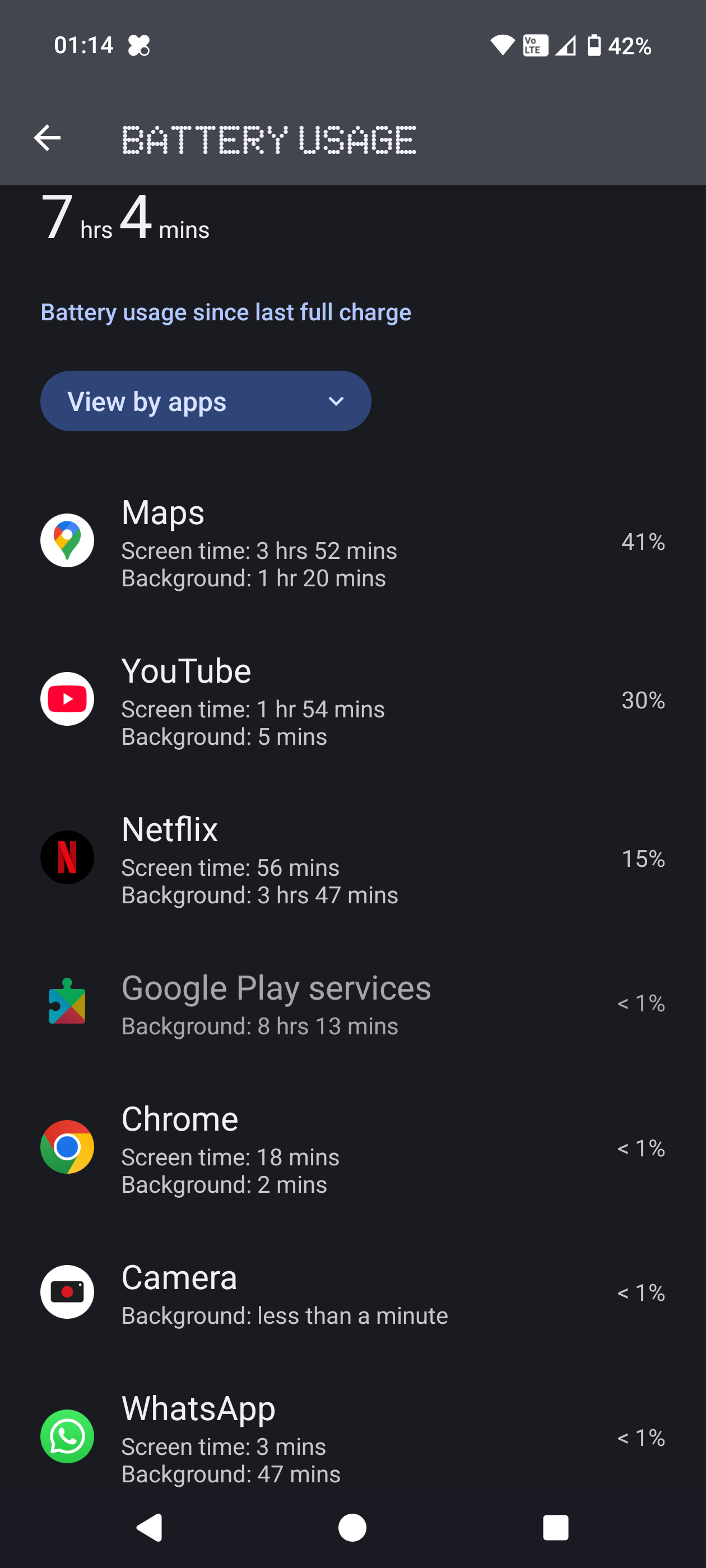The image size is (706, 1568).
Task: Select the Google Play services entry
Action: click(x=352, y=1003)
